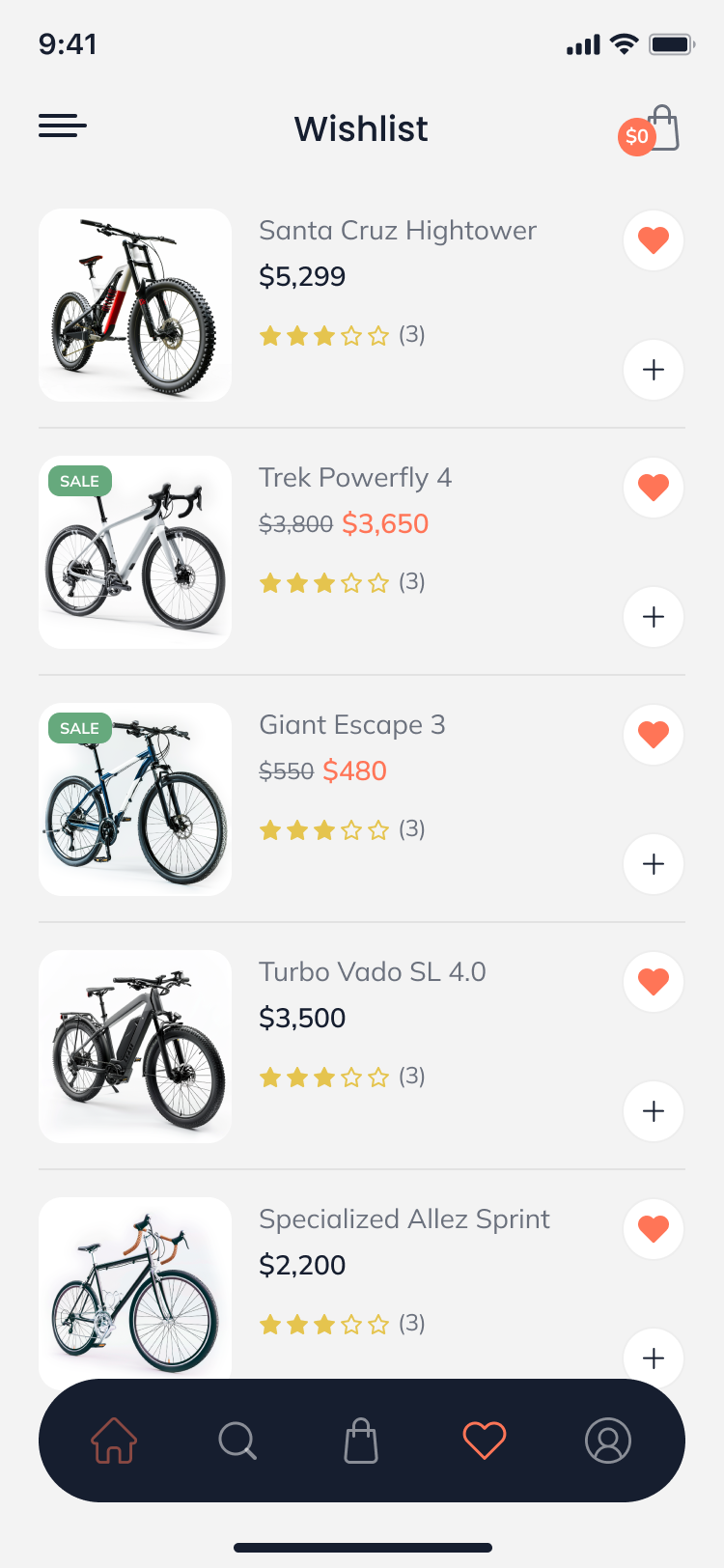Add Giant Escape 3 using its plus button
The image size is (724, 1568).
pos(653,864)
